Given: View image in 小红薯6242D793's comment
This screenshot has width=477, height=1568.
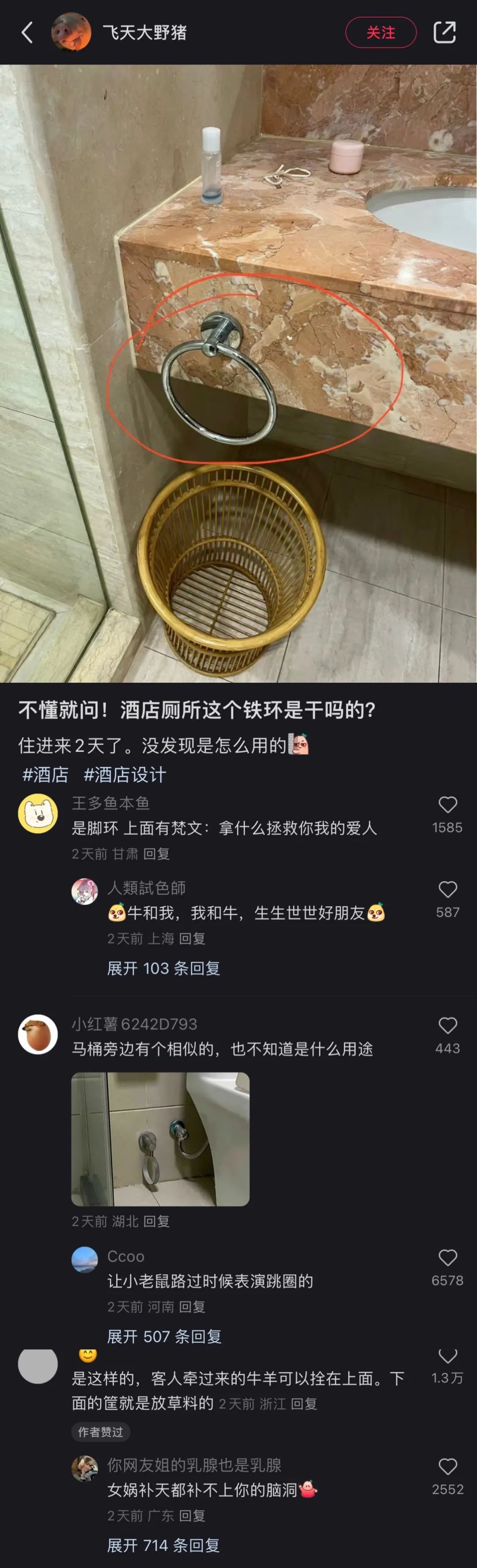Looking at the screenshot, I should [160, 1138].
